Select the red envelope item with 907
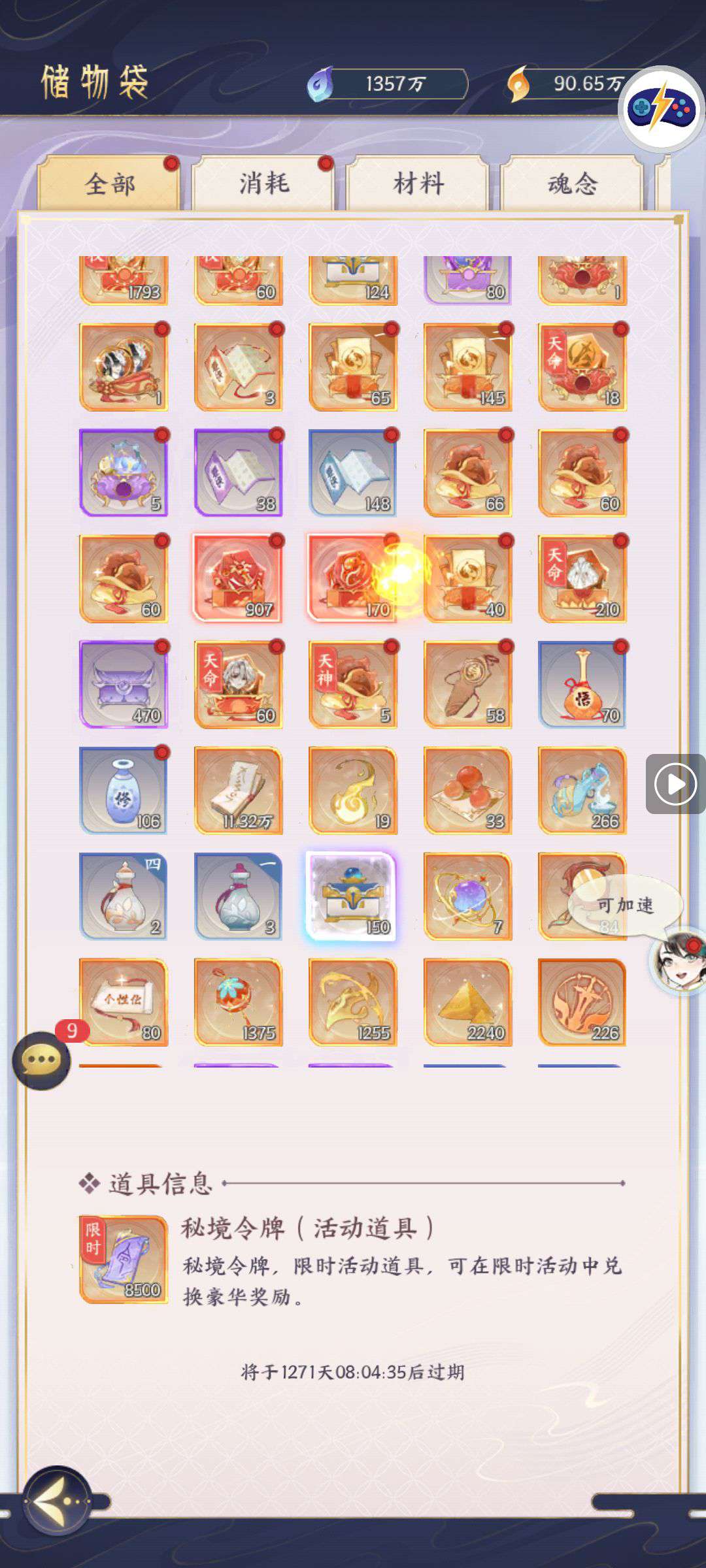 click(x=238, y=578)
